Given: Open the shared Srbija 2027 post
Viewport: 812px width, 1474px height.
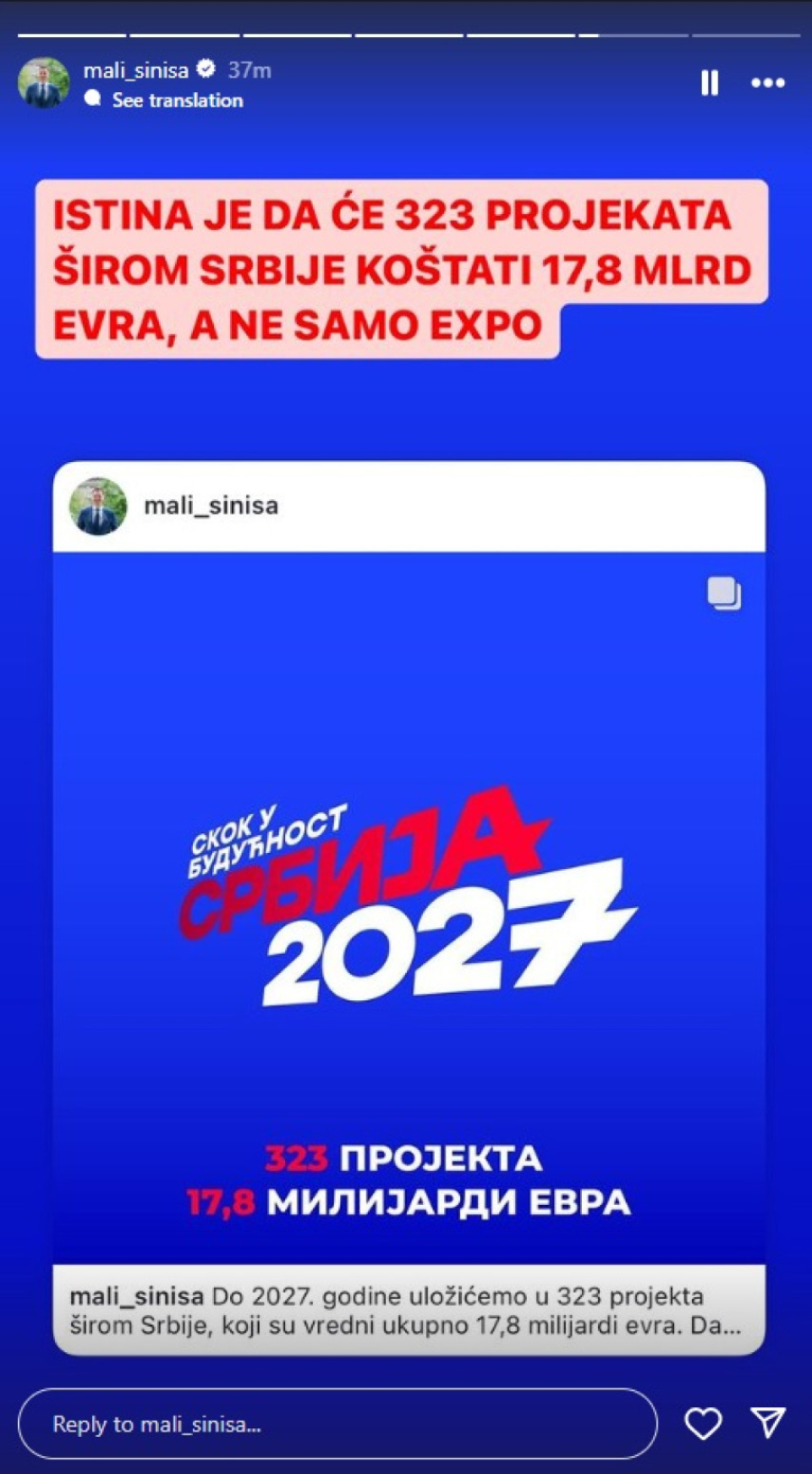Looking at the screenshot, I should (x=409, y=905).
